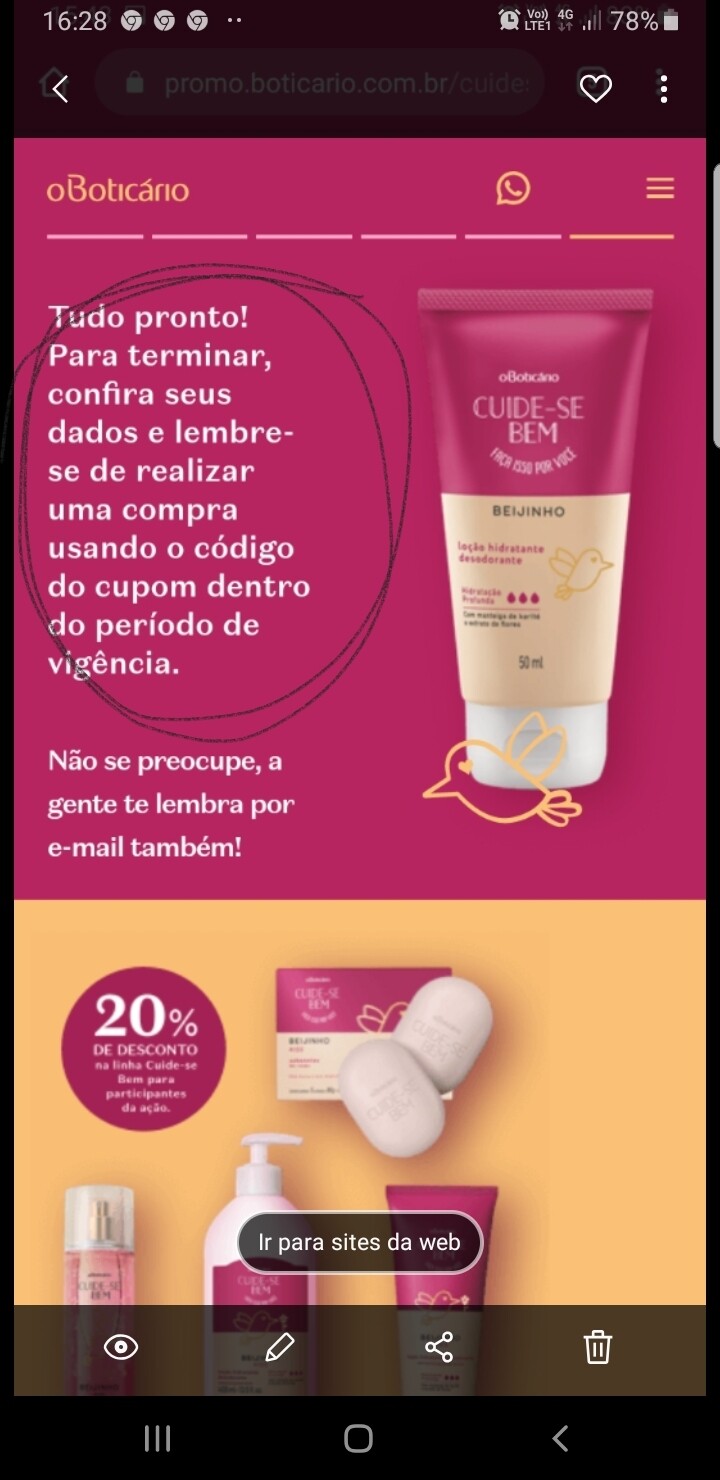Image resolution: width=720 pixels, height=1480 pixels.
Task: Delete the screenshot with trash icon
Action: point(597,1347)
